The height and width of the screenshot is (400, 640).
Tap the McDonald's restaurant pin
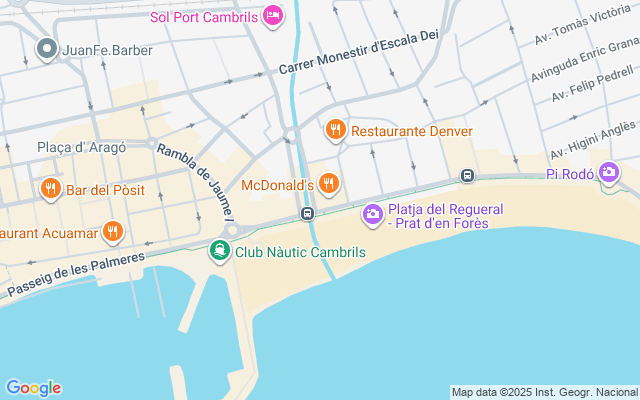[x=329, y=184]
